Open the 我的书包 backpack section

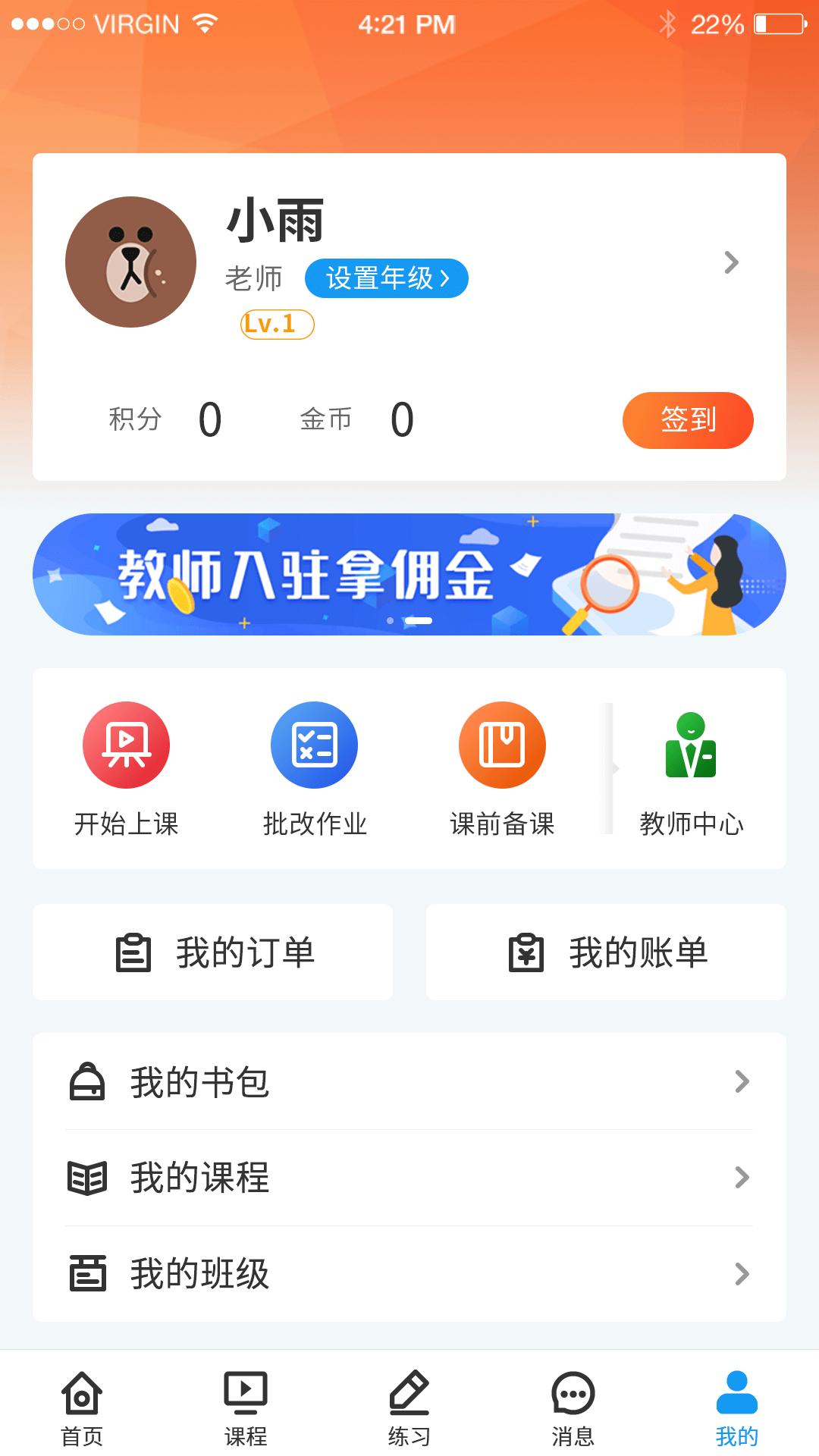(199, 1083)
